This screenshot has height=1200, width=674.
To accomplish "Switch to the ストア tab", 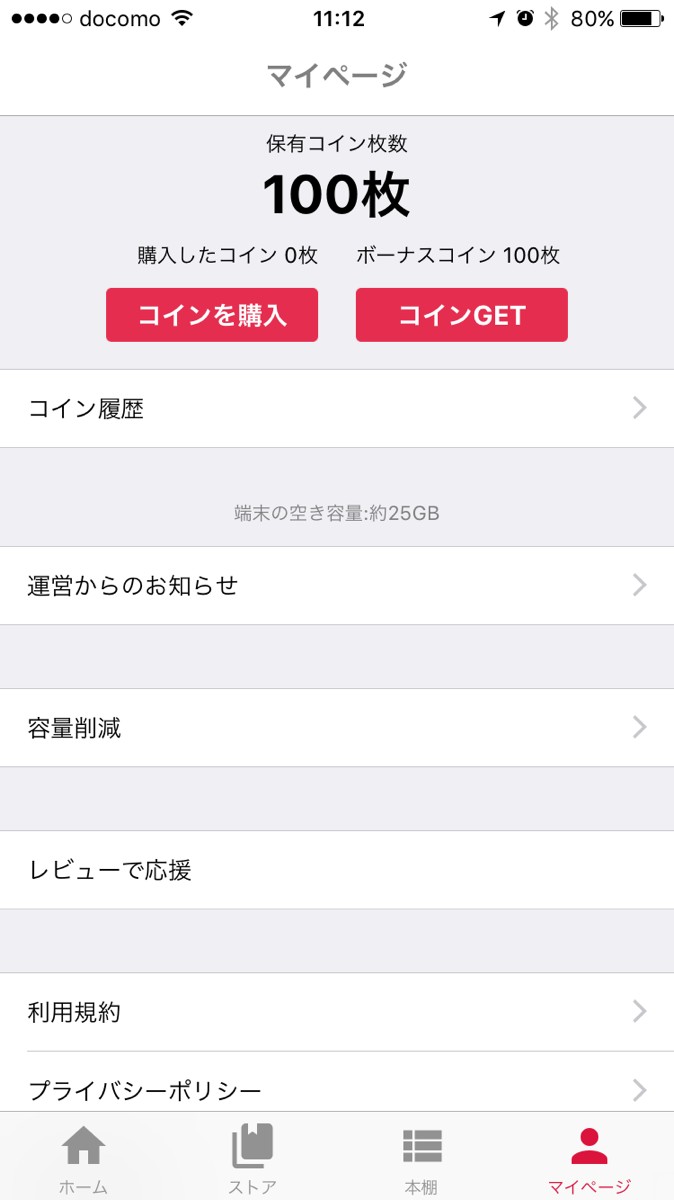I will pos(252,1158).
